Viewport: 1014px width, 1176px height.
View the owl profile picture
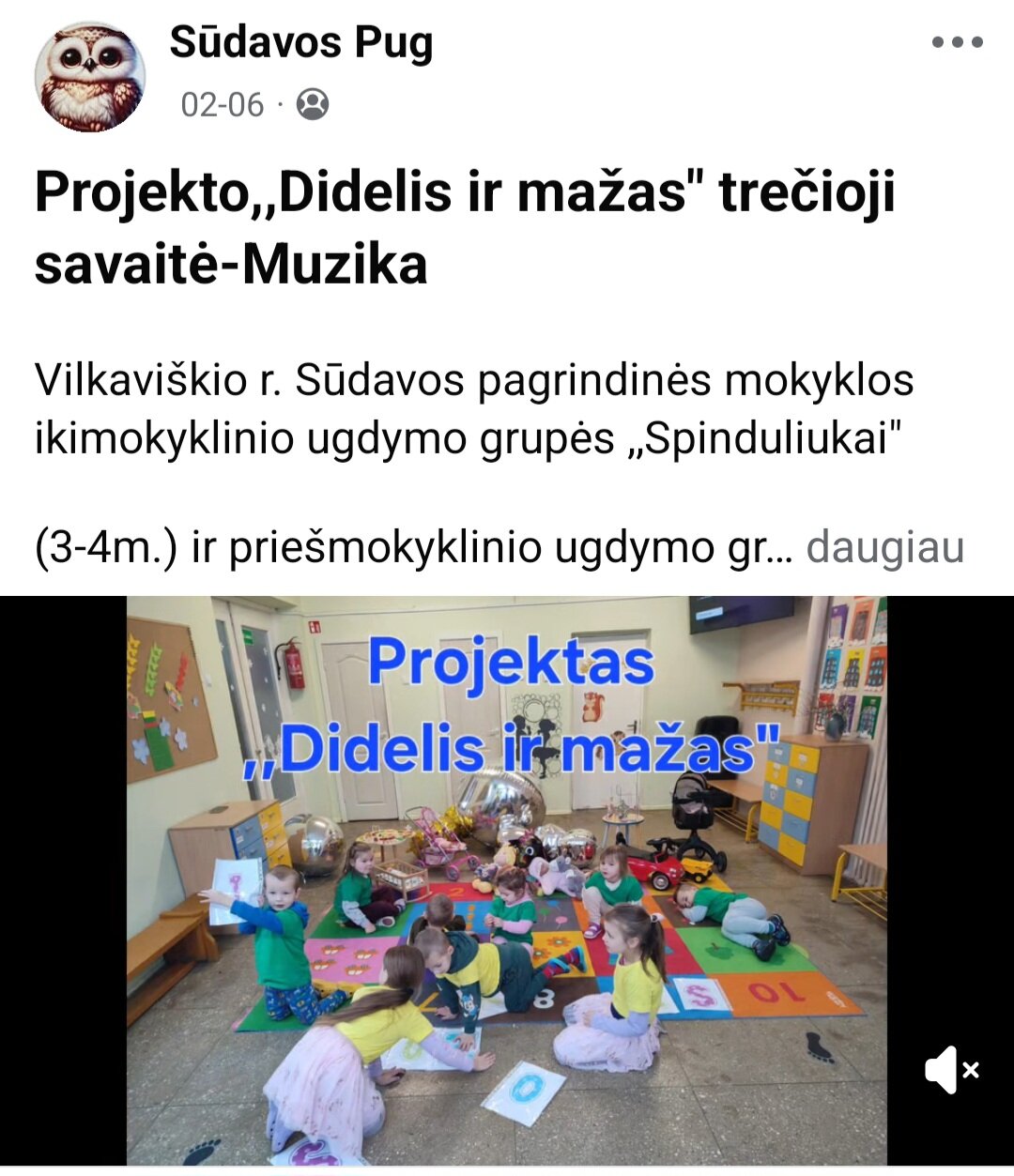tap(90, 77)
